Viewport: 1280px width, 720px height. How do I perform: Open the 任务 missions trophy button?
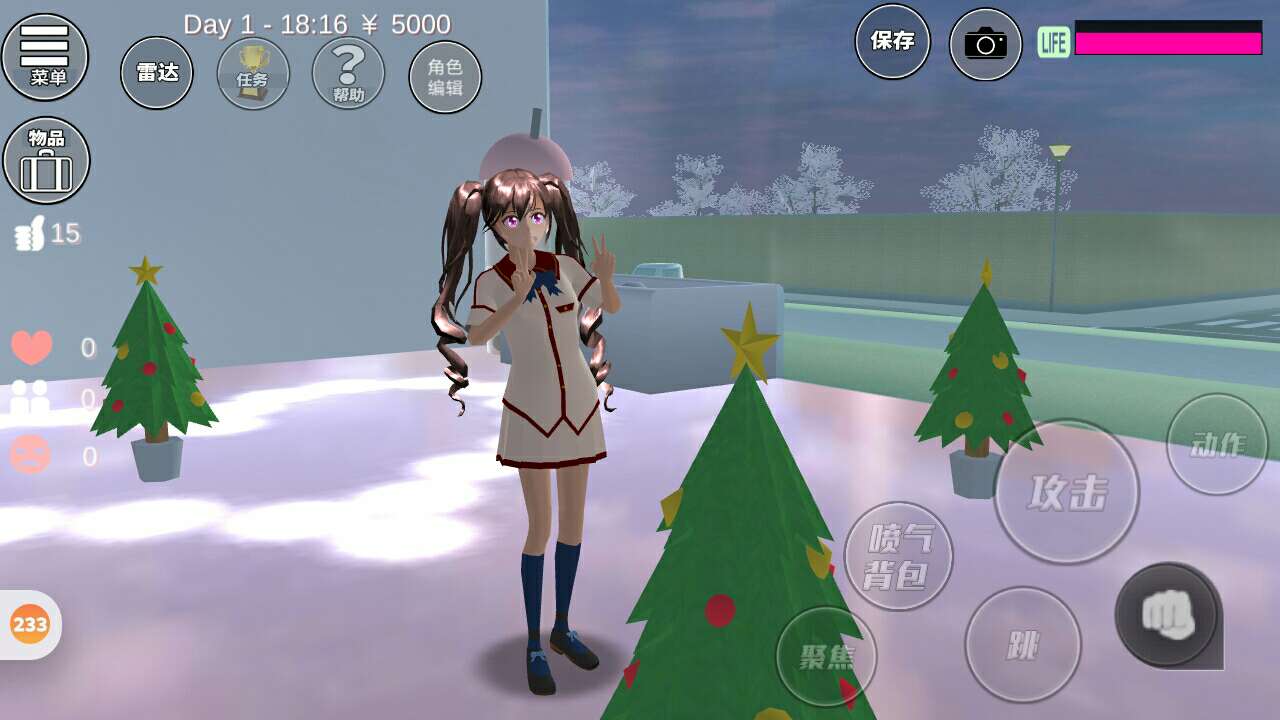point(253,73)
